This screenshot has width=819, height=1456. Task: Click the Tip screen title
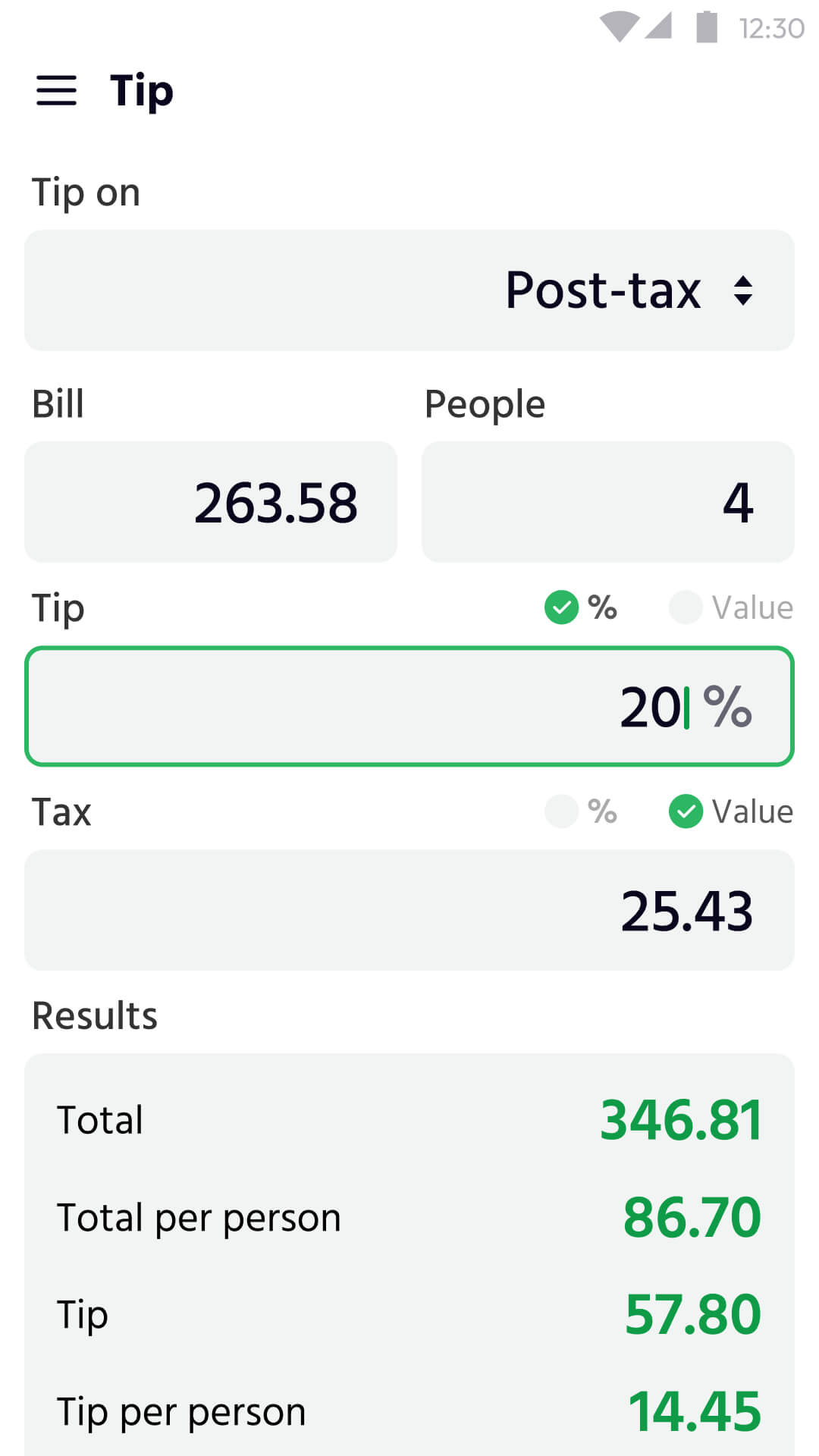[141, 91]
